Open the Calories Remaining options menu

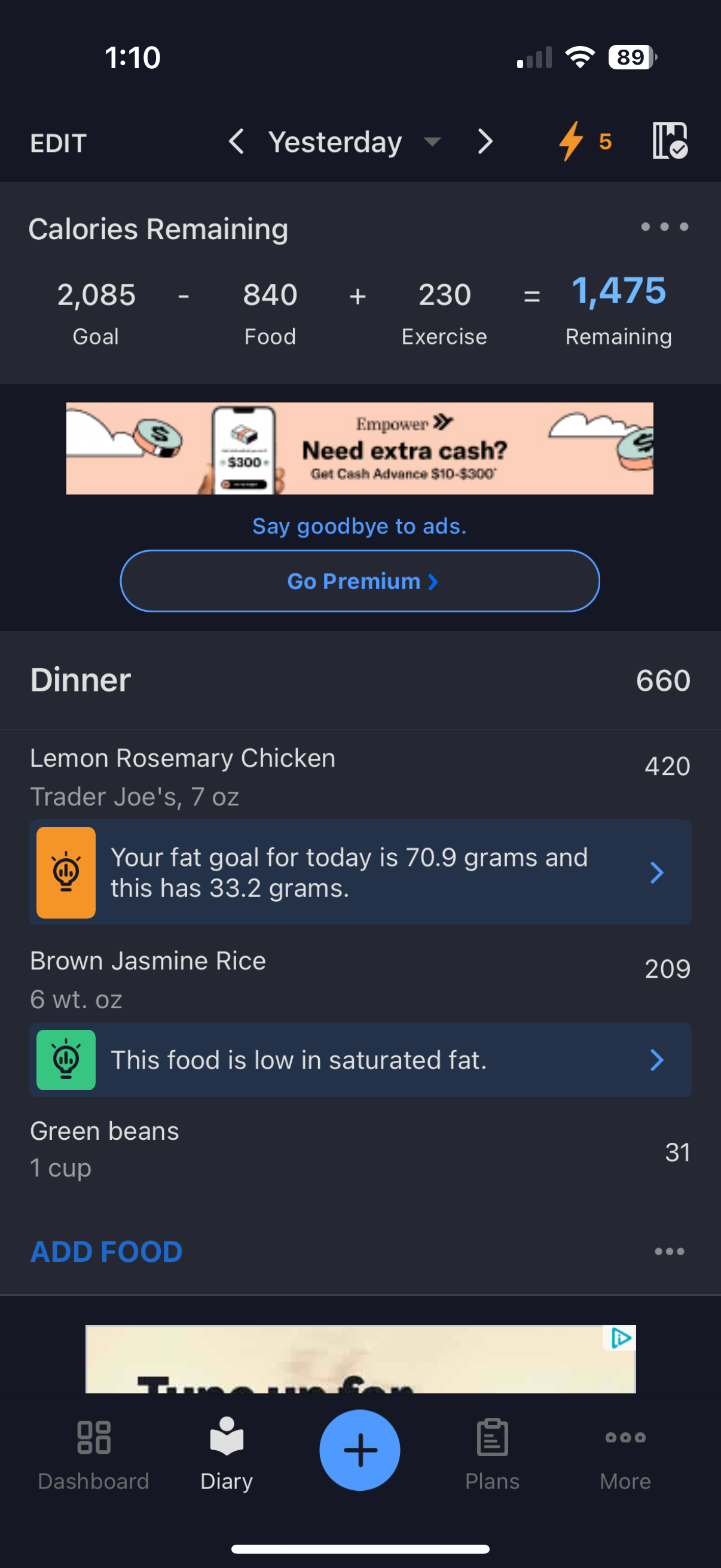[665, 228]
